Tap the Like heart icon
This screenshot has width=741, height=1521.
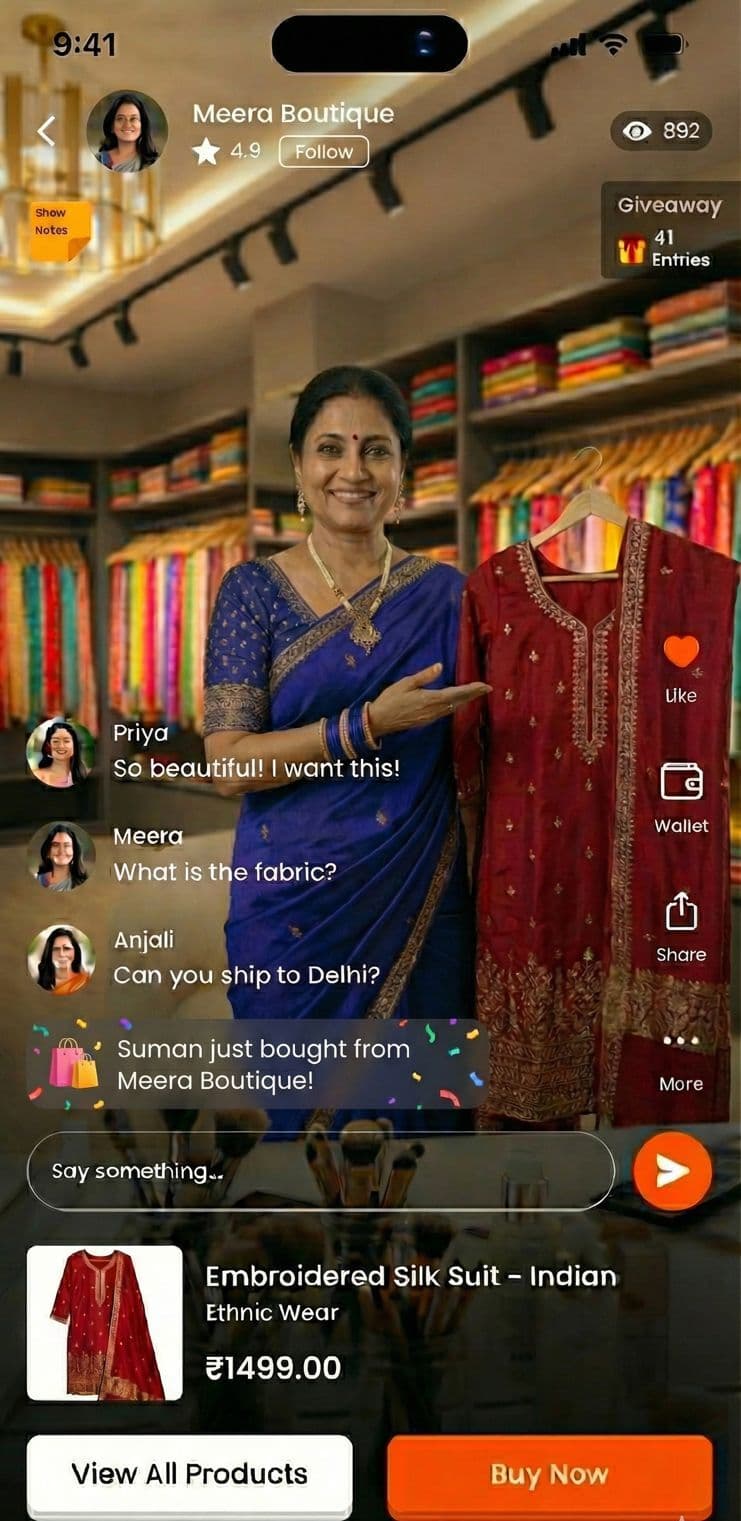[680, 651]
